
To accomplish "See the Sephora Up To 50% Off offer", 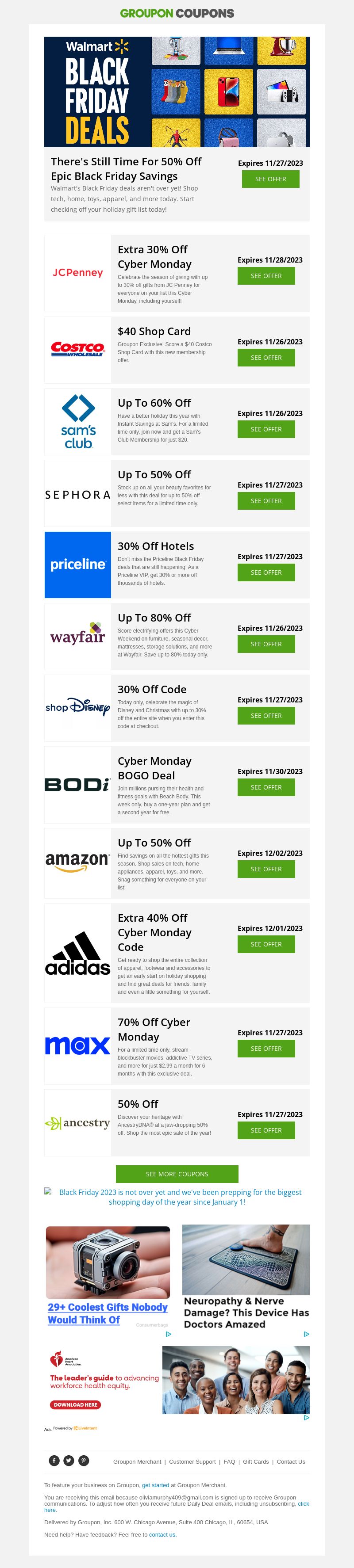I will click(265, 501).
